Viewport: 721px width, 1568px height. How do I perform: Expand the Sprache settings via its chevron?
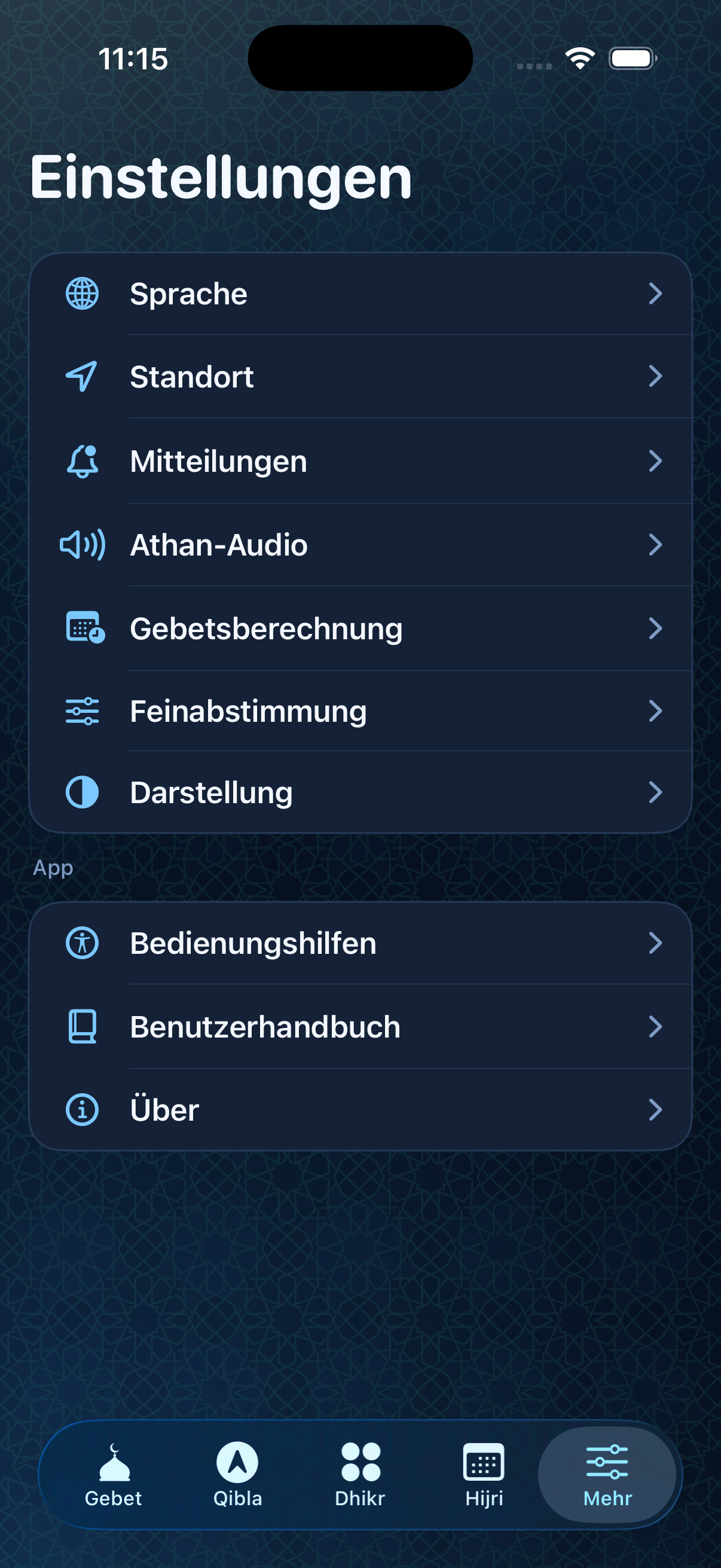[656, 294]
